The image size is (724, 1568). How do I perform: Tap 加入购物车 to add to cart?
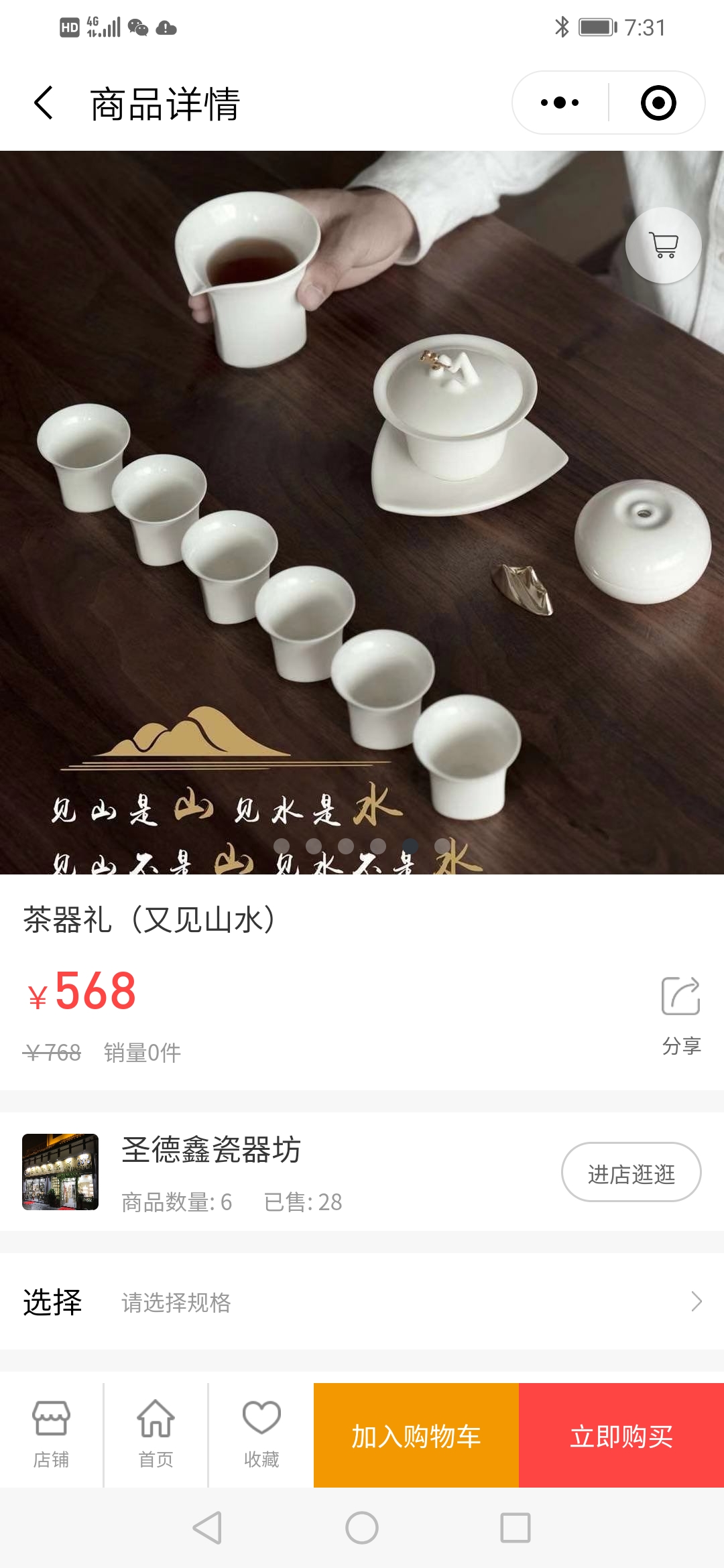coord(416,1435)
